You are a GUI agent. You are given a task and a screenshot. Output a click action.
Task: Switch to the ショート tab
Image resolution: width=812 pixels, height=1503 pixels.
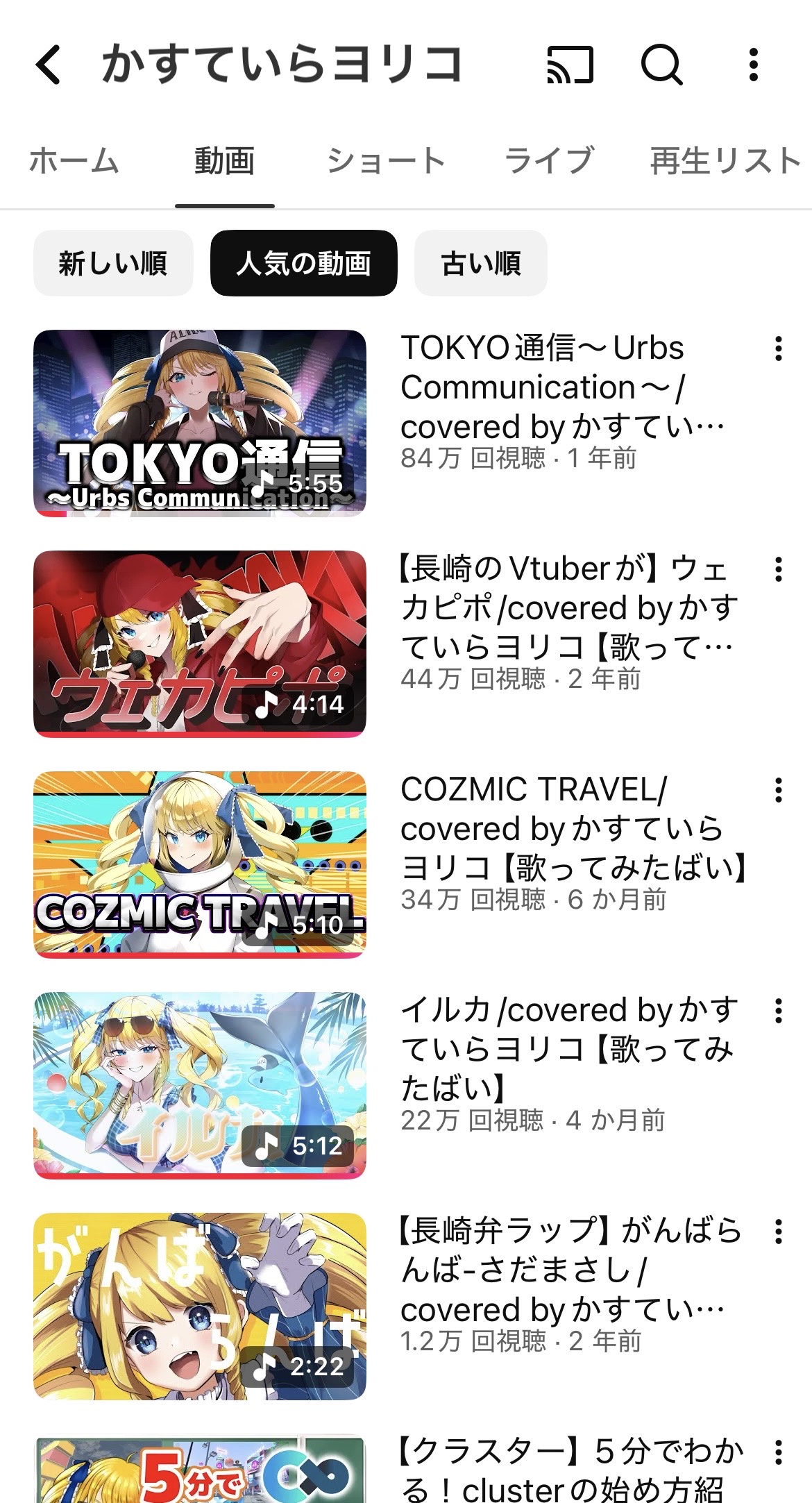(386, 161)
